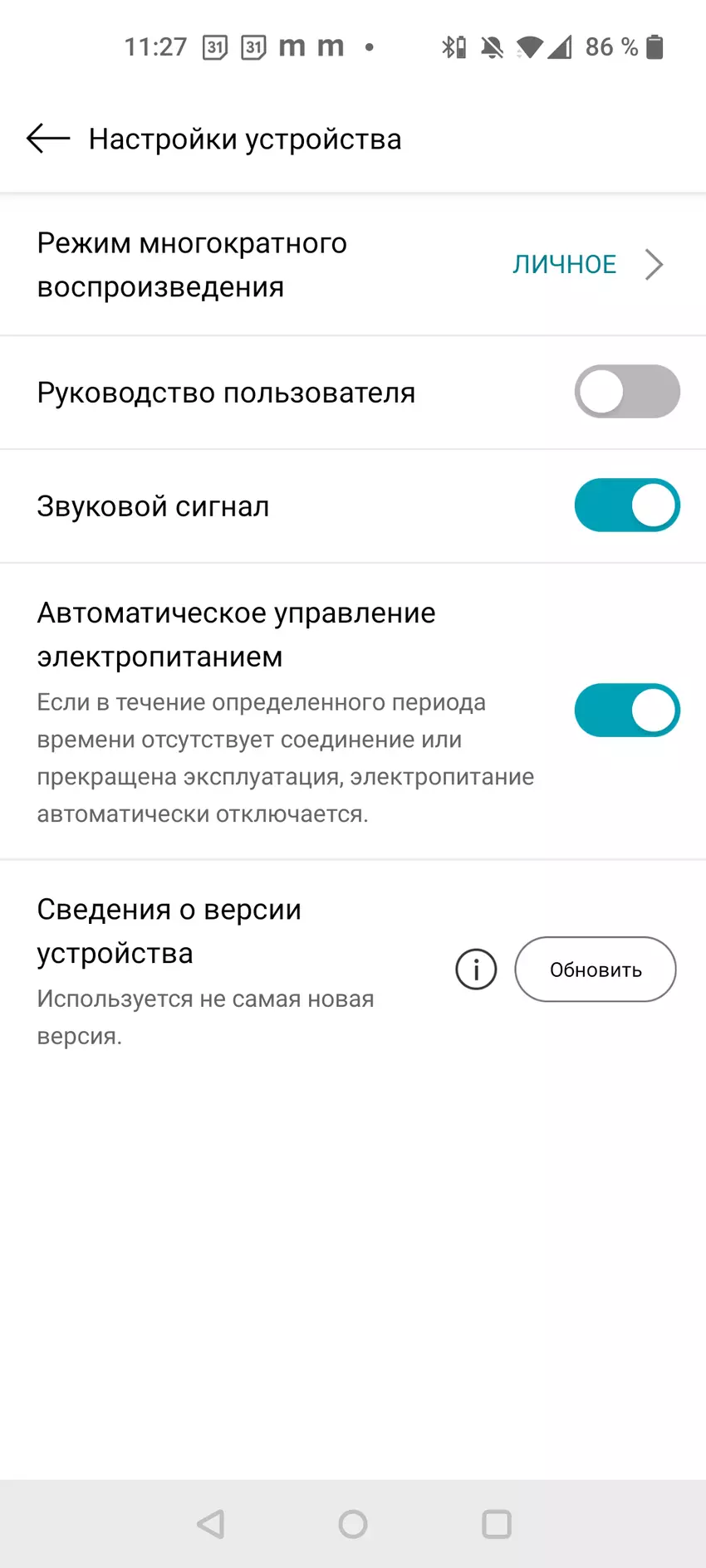Go to the system home screen
Viewport: 706px width, 1568px height.
point(353,1524)
